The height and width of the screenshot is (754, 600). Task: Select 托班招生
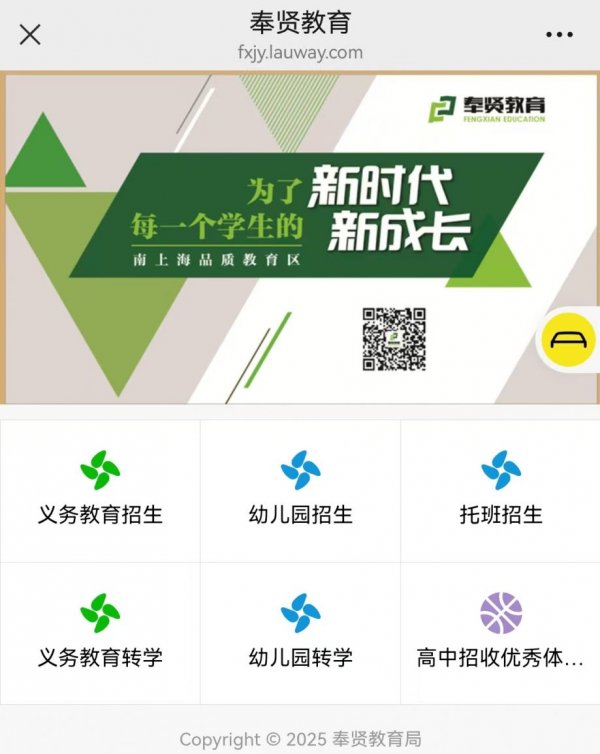(x=500, y=490)
